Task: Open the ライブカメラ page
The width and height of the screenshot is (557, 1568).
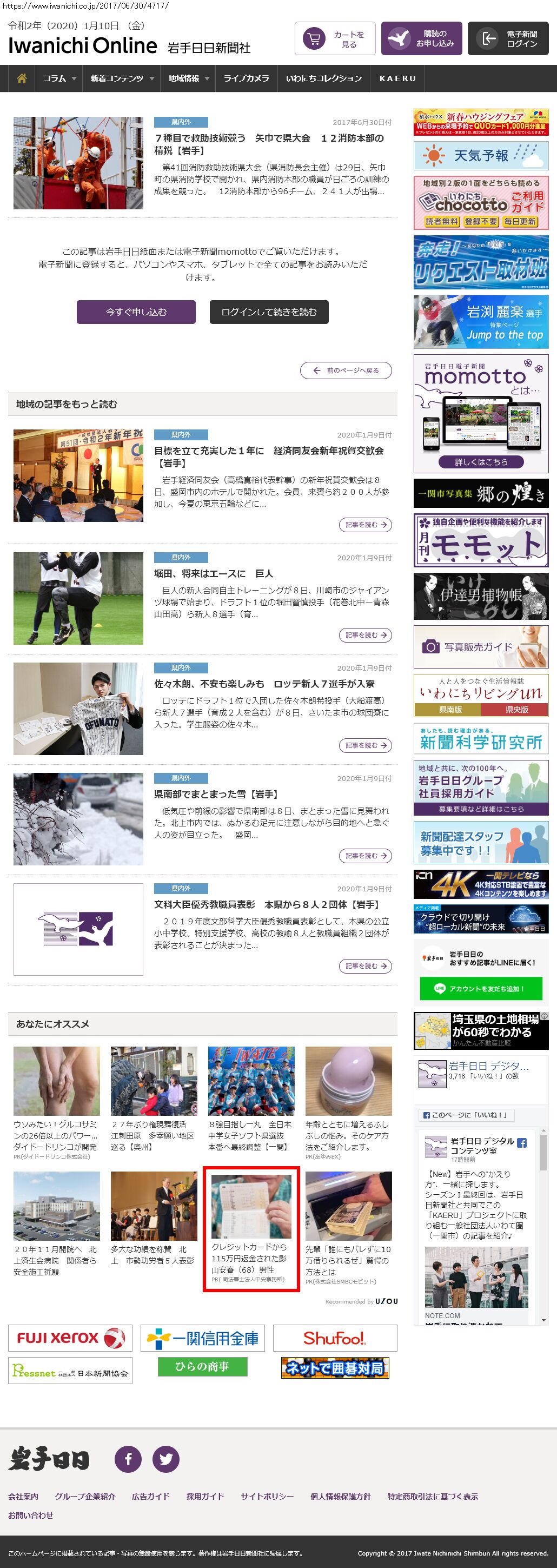Action: pyautogui.click(x=246, y=78)
